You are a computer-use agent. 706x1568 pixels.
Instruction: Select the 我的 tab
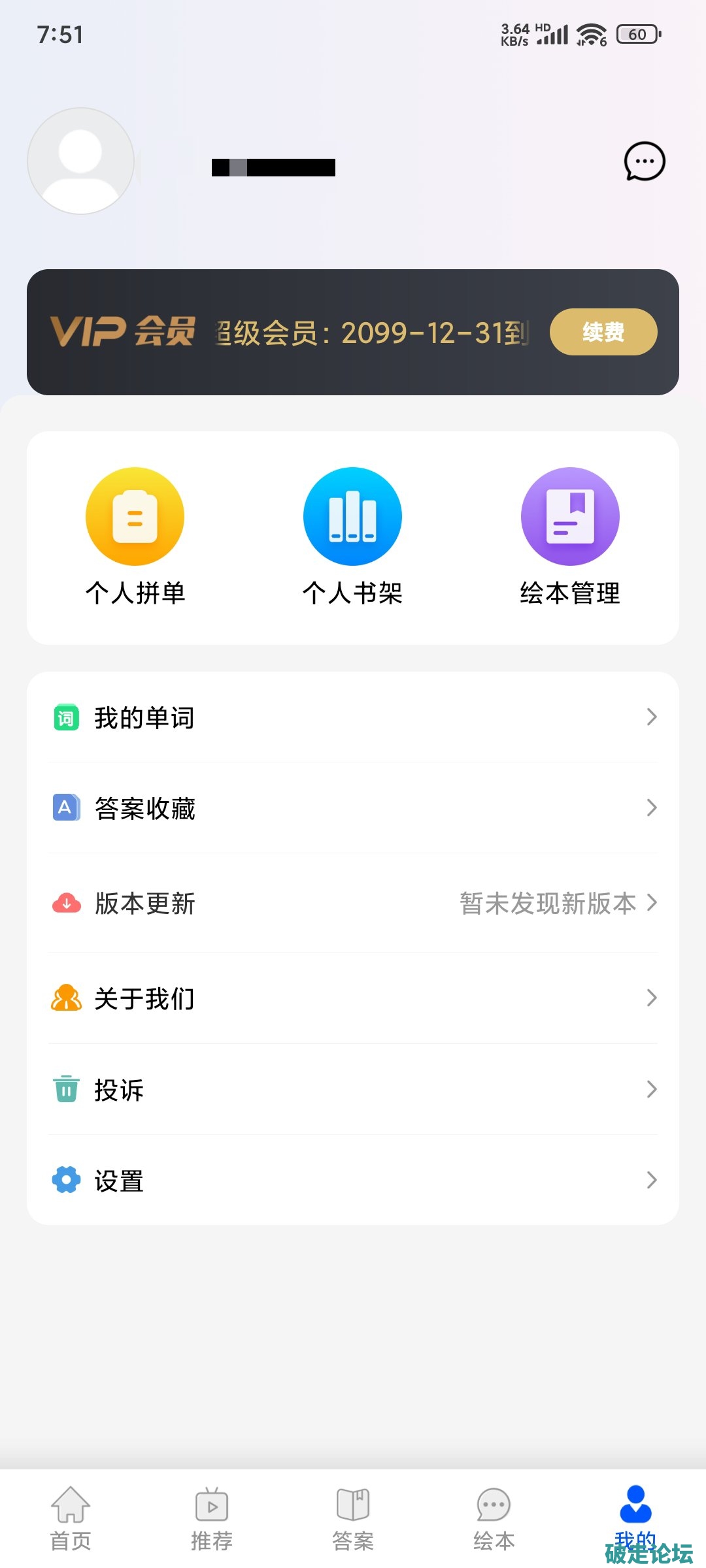[x=635, y=1516]
